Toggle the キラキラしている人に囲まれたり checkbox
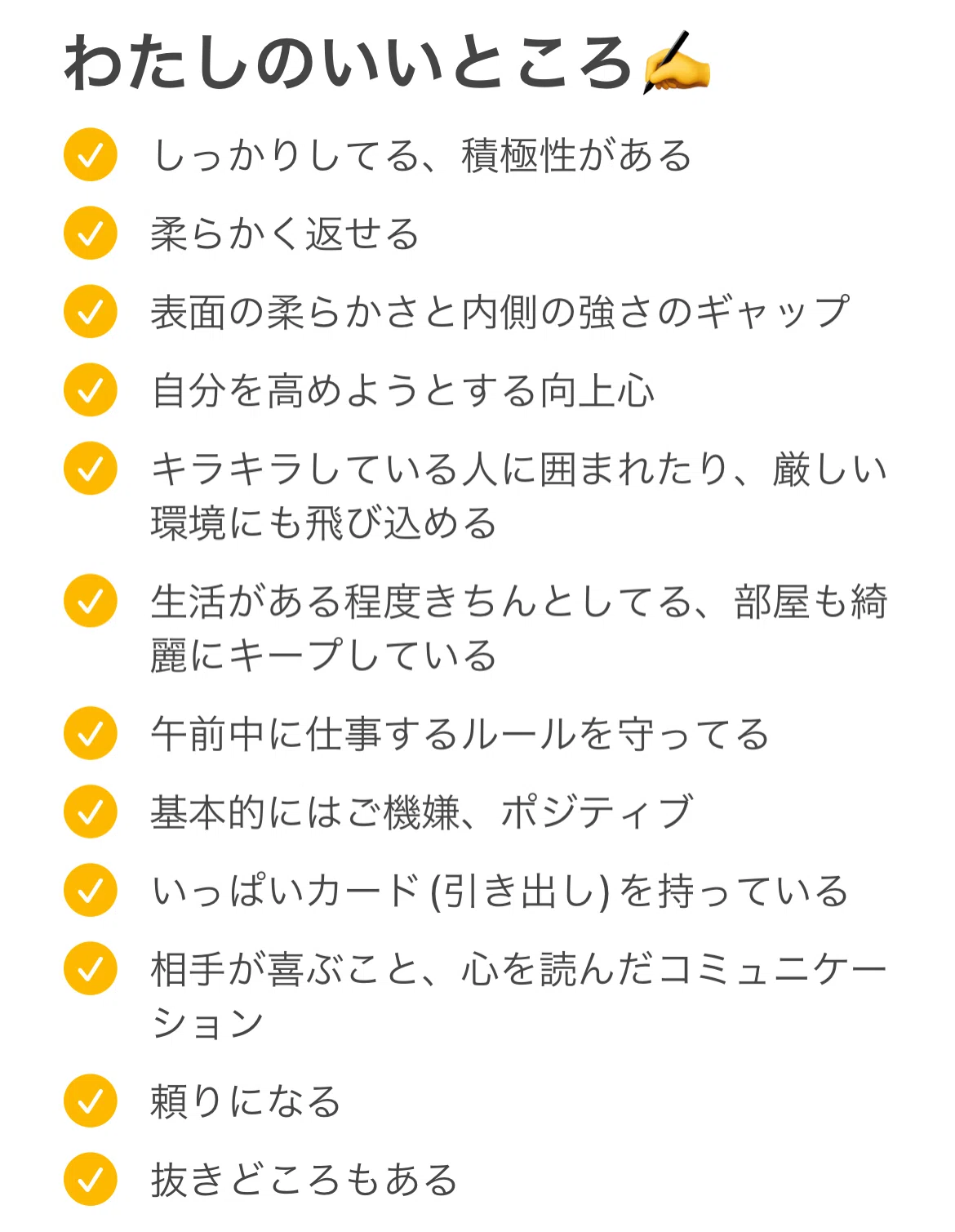955x1232 pixels. click(91, 468)
